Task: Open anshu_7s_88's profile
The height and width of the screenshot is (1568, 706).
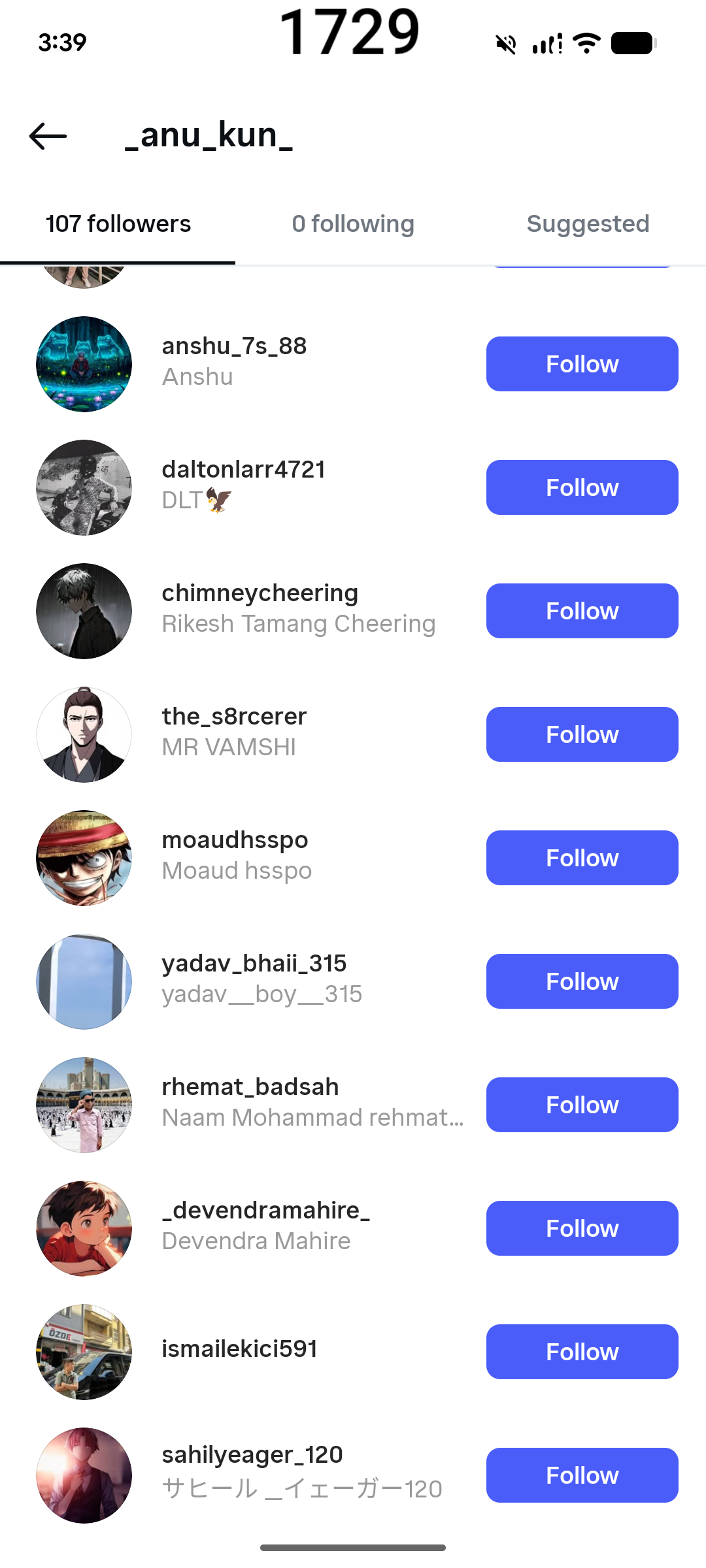Action: 234,346
